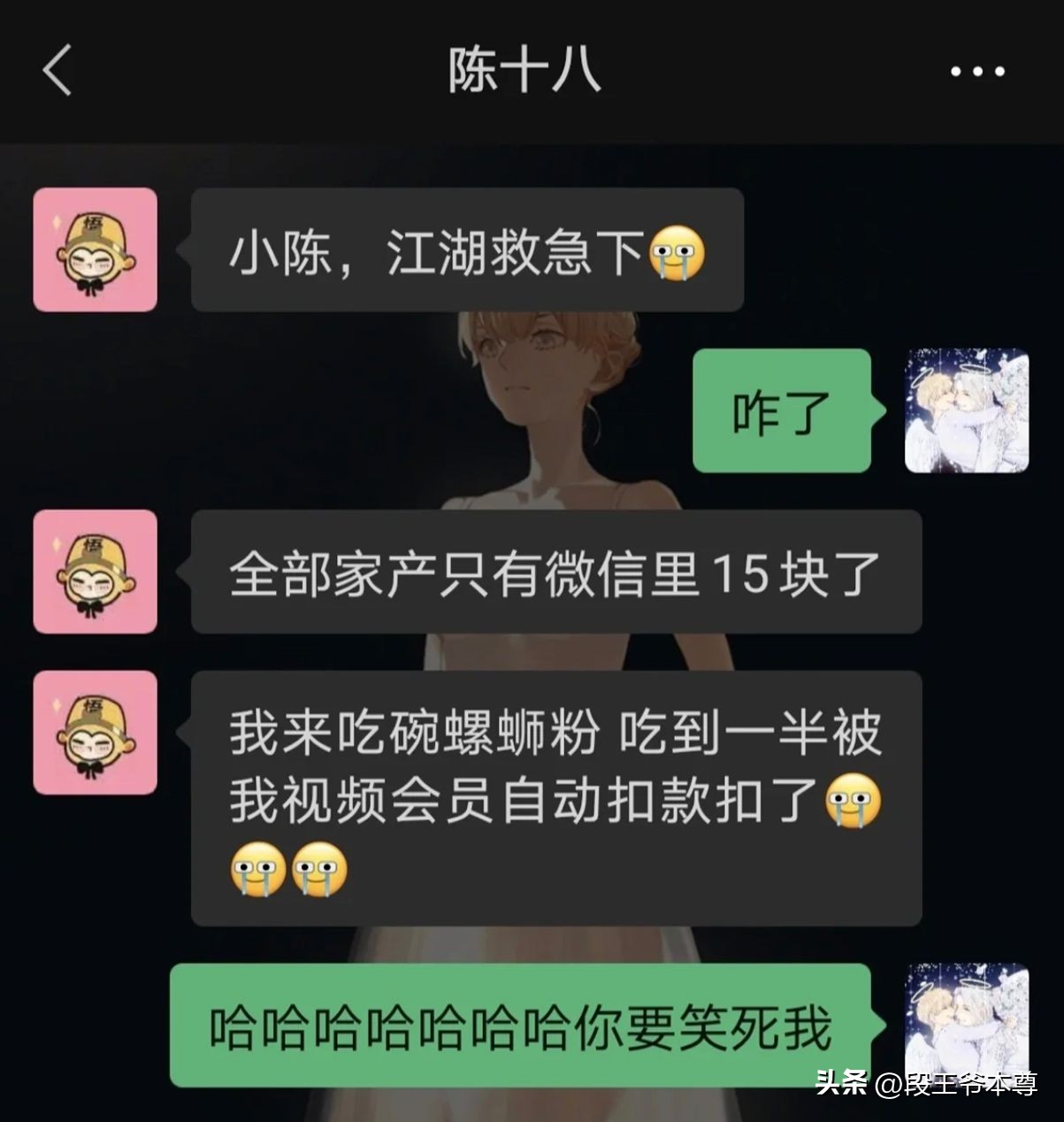Open the middle pink monkey avatar
The height and width of the screenshot is (1122, 1064).
(x=96, y=573)
